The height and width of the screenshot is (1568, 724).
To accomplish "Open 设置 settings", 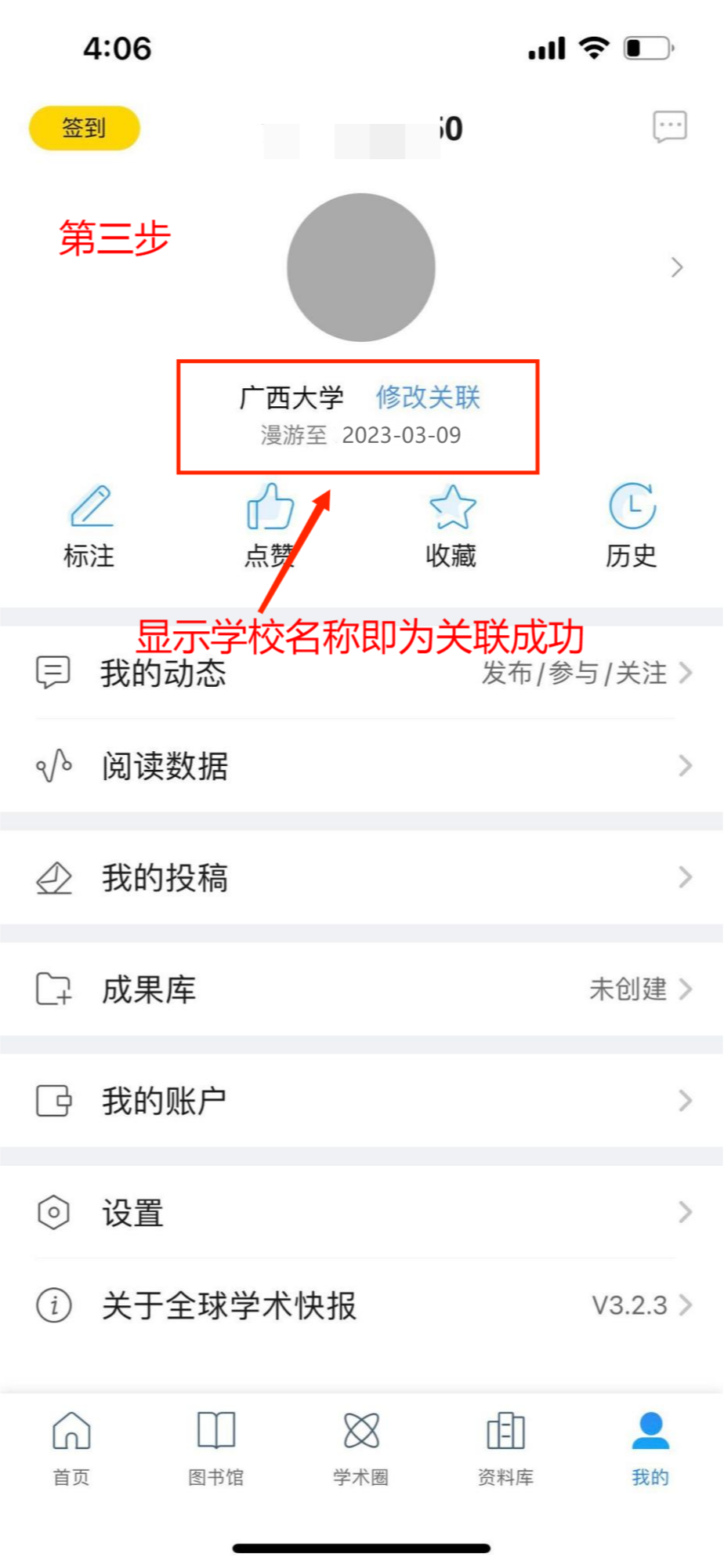I will click(360, 1213).
